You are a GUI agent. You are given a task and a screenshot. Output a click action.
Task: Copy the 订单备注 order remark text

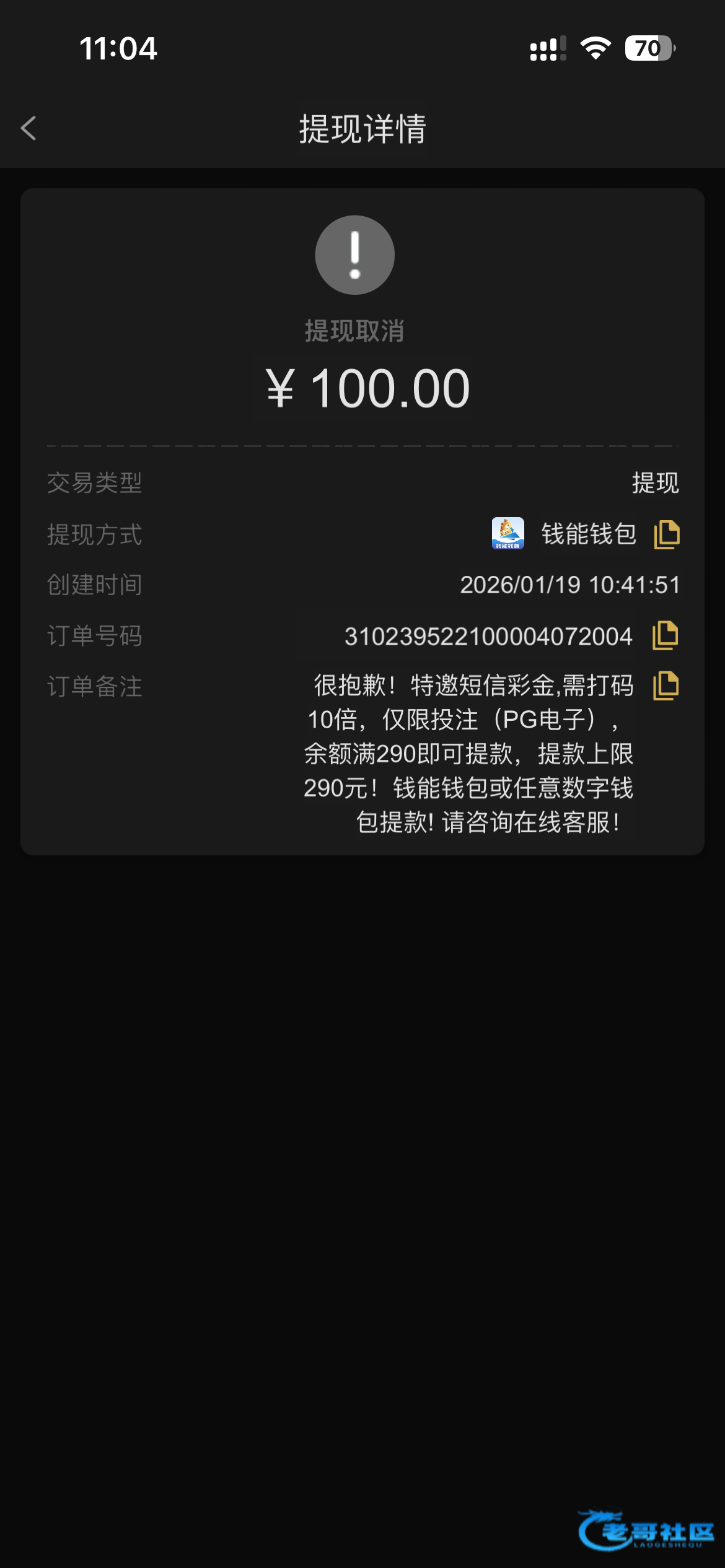tap(666, 686)
